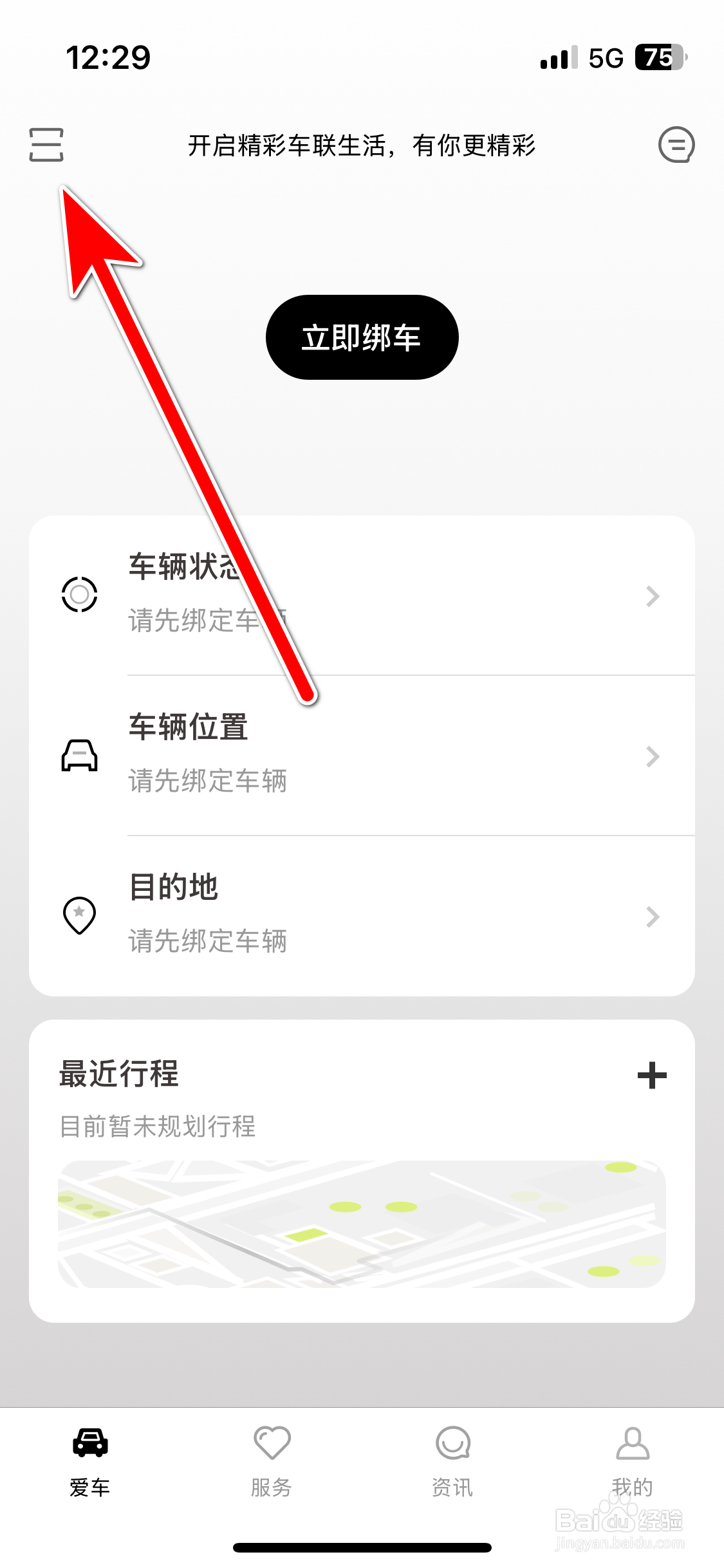
Task: Tap the 立即绑车 button
Action: [x=362, y=337]
